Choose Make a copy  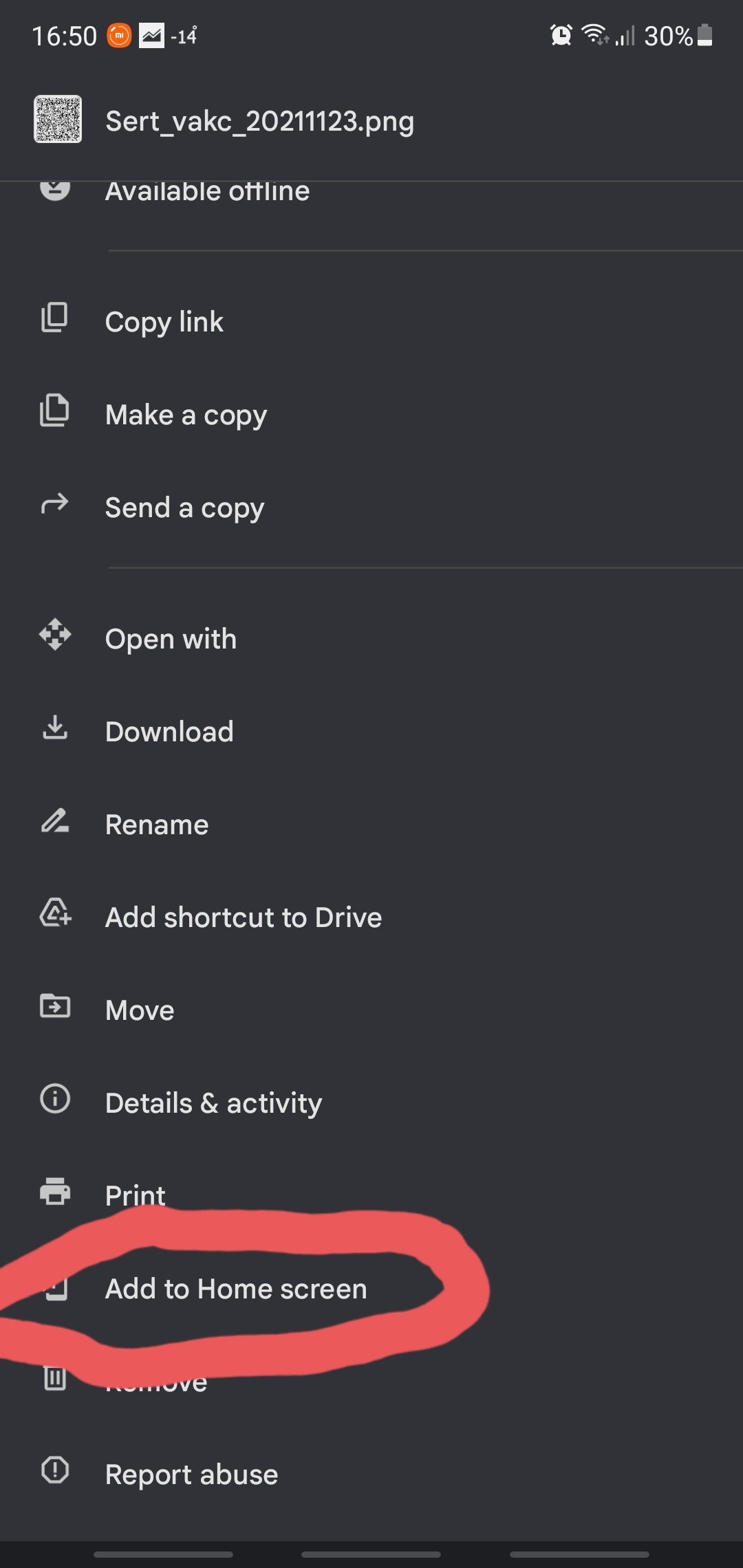pos(186,415)
